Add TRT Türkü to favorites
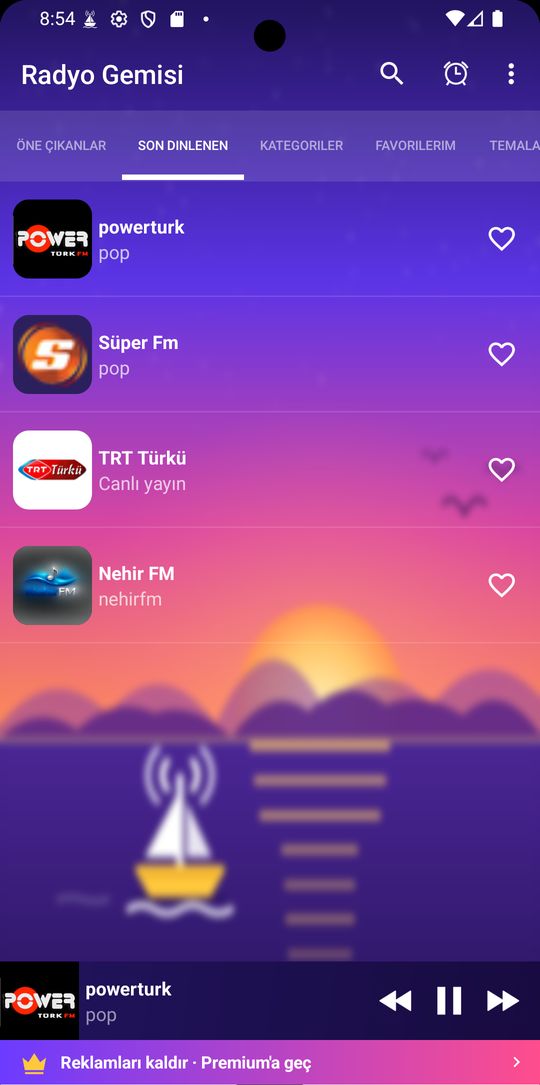Viewport: 540px width, 1085px height. click(x=502, y=470)
